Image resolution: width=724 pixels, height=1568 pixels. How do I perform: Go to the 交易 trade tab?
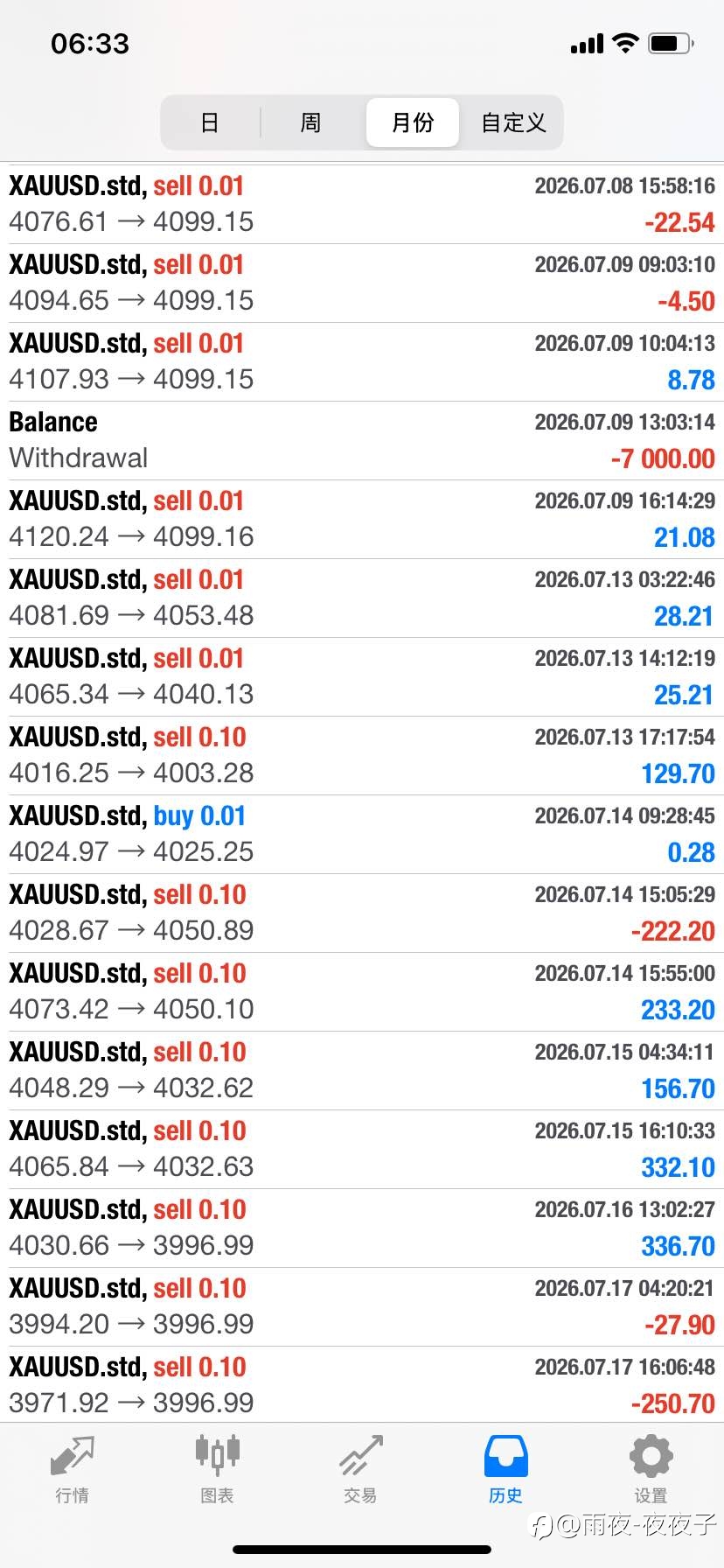[x=361, y=1470]
